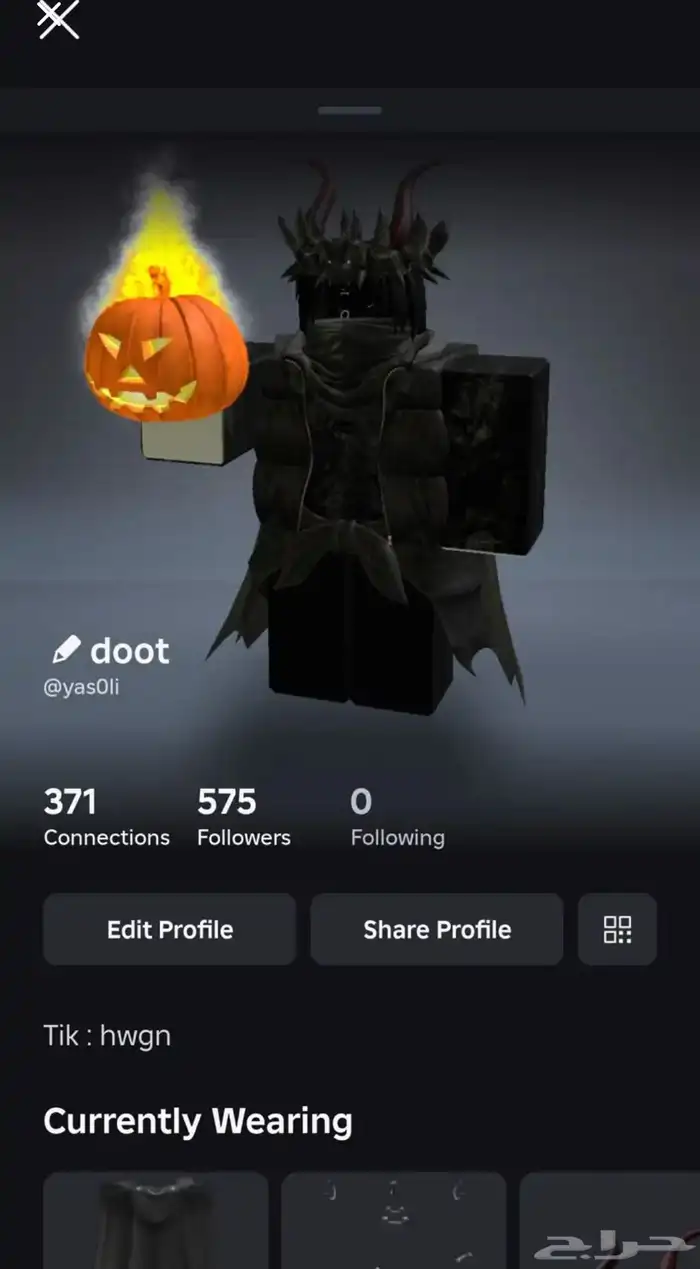
Task: Open the second Currently Wearing item
Action: (x=393, y=1222)
